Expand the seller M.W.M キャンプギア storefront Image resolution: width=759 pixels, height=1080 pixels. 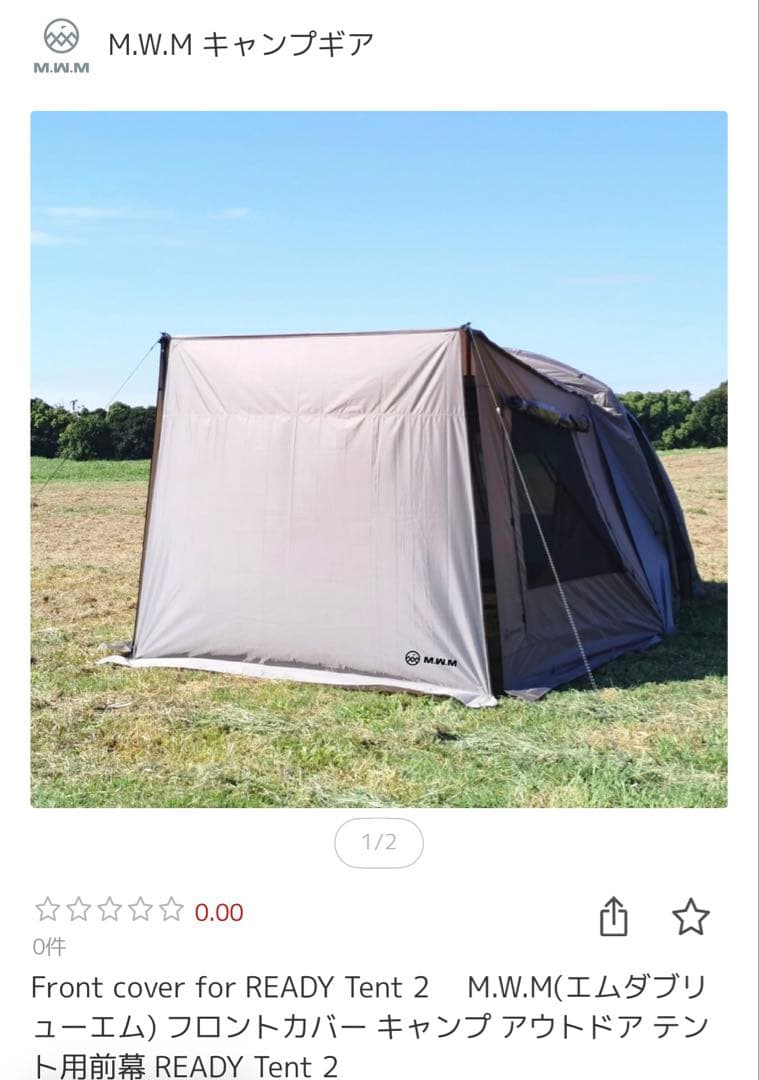point(240,42)
